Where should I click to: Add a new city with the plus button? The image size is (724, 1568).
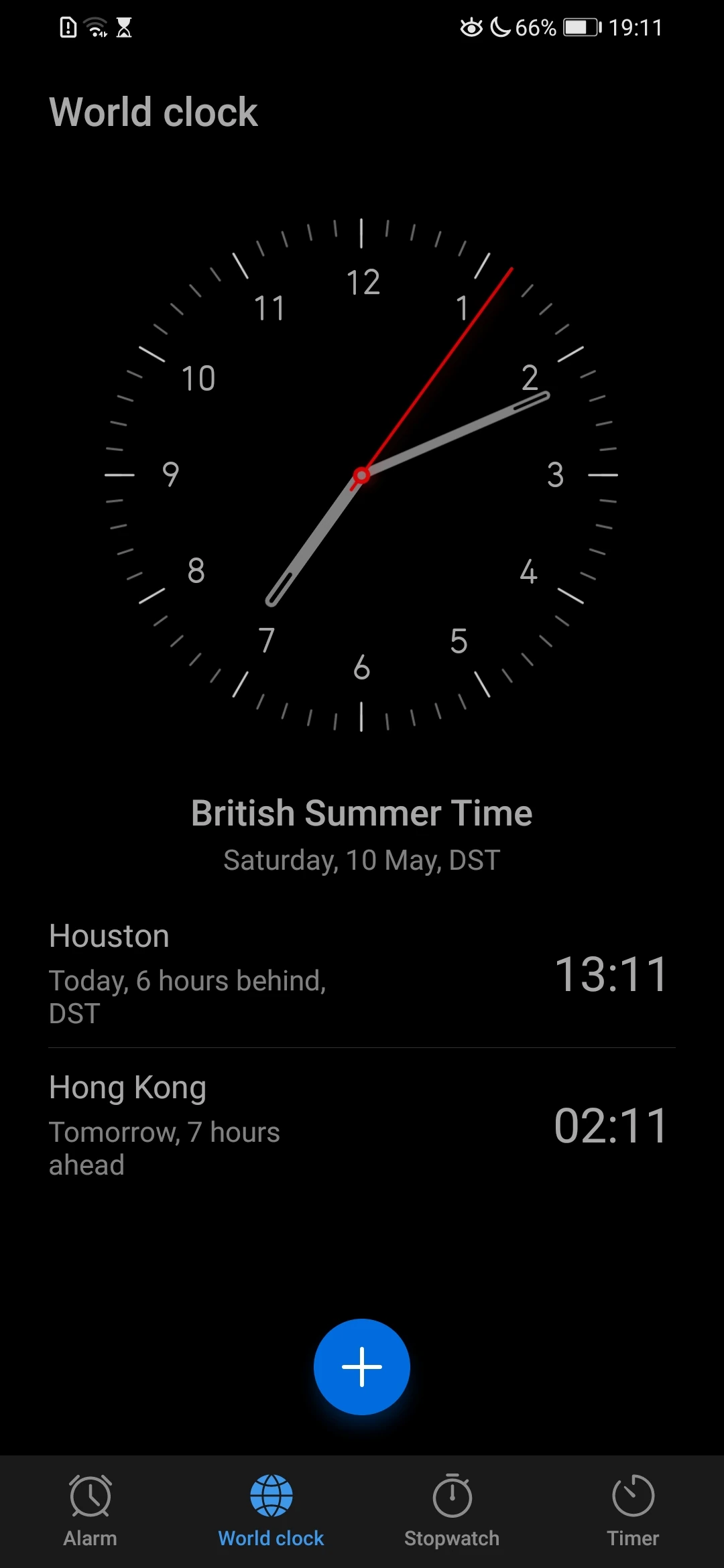click(362, 1366)
